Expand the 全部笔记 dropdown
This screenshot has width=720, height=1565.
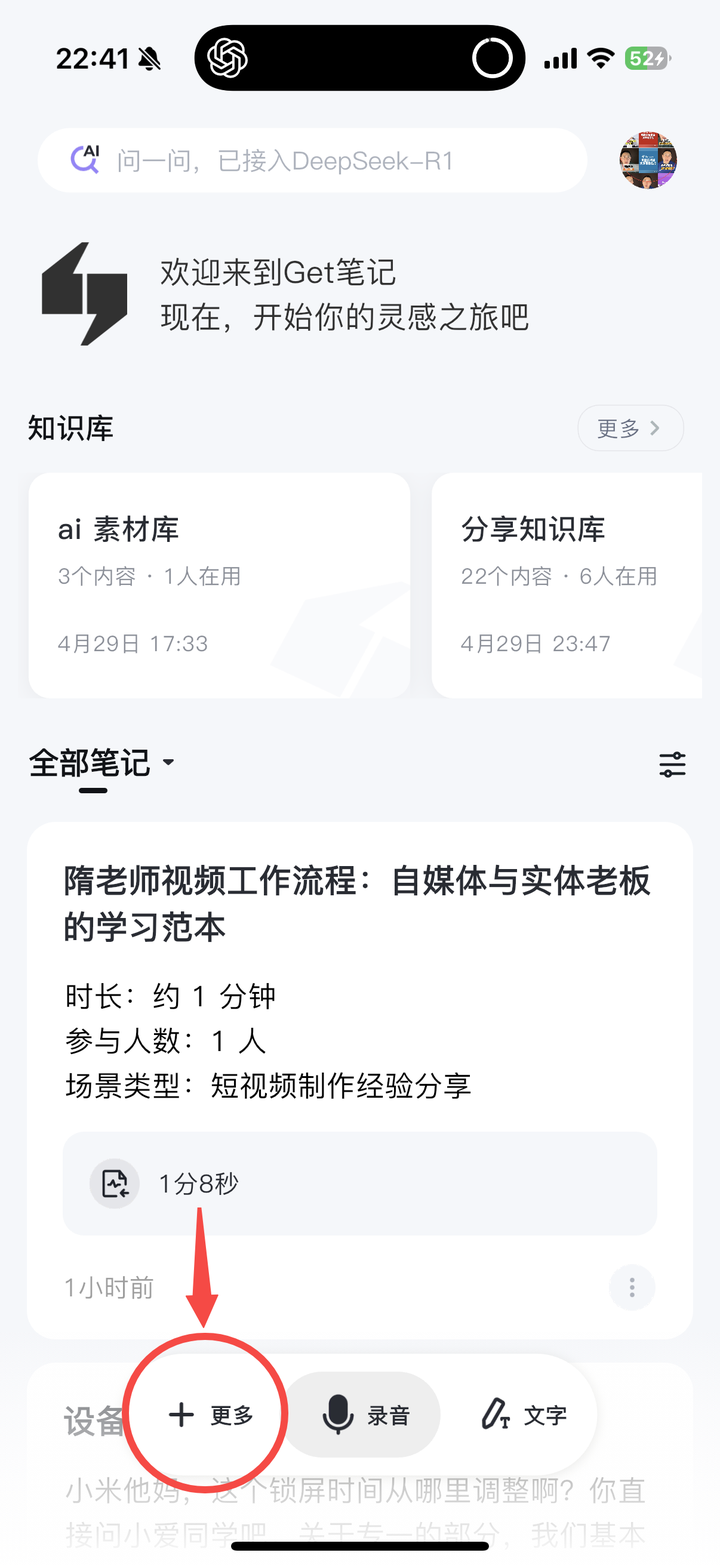point(102,764)
